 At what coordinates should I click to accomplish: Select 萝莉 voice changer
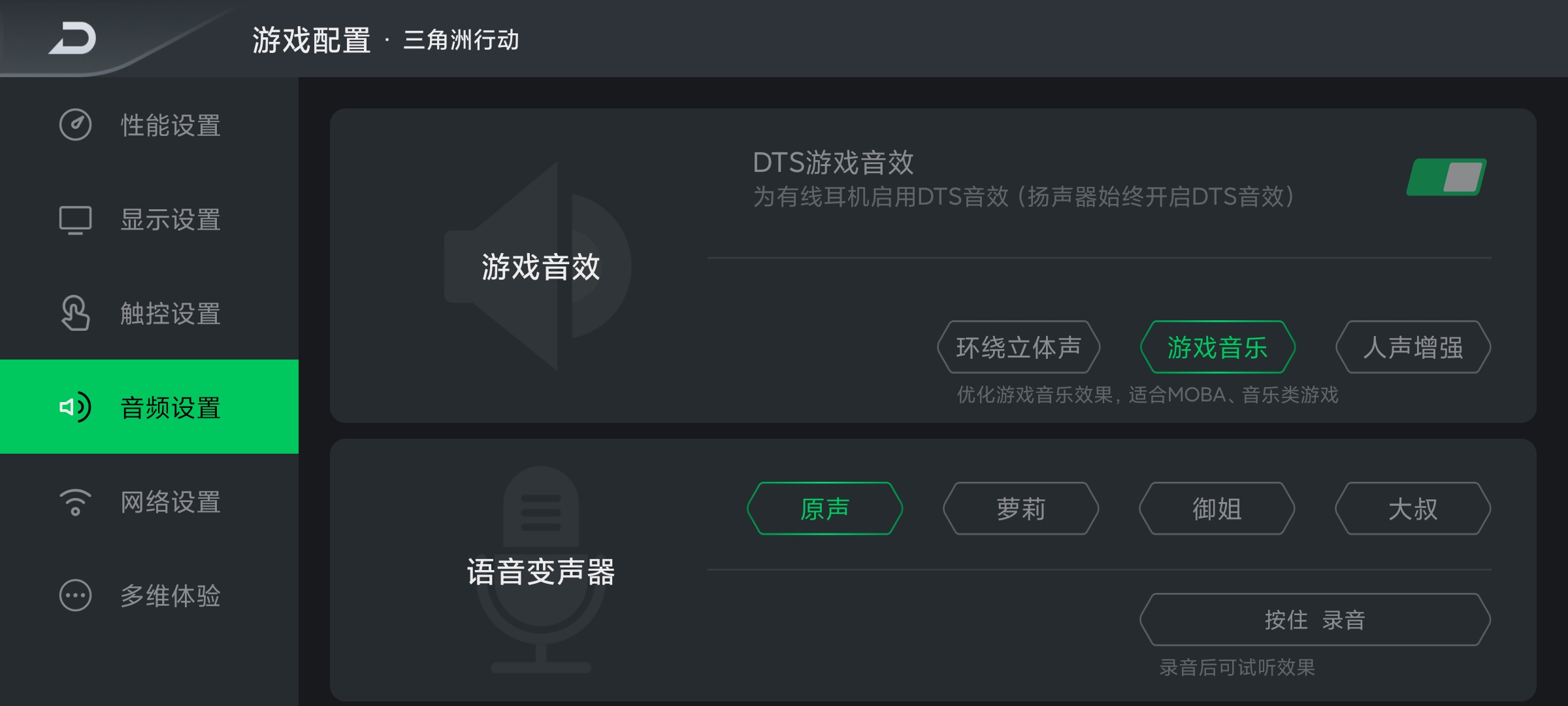coord(1021,509)
